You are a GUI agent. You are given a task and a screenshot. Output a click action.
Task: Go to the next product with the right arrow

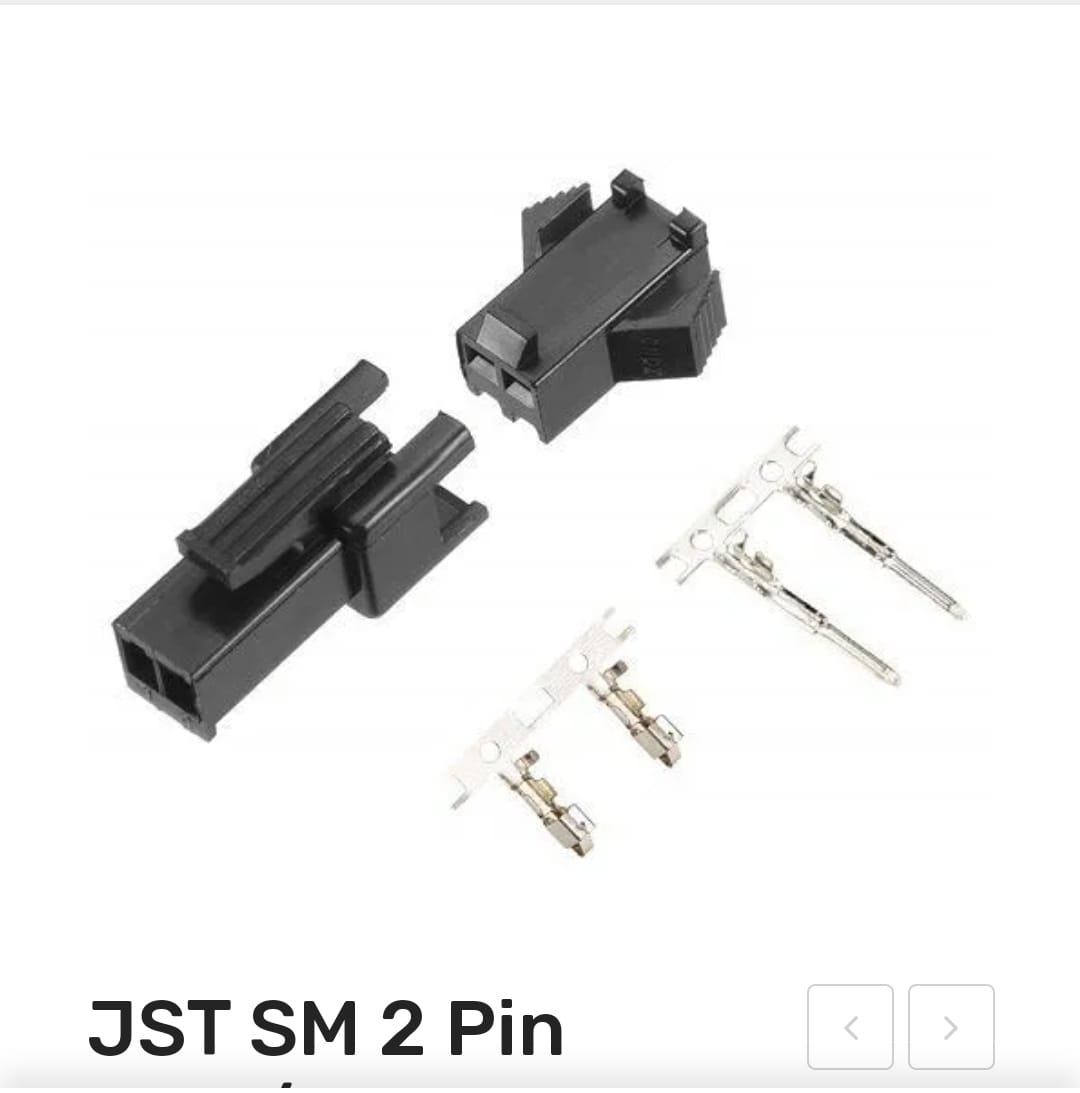pyautogui.click(x=951, y=1027)
